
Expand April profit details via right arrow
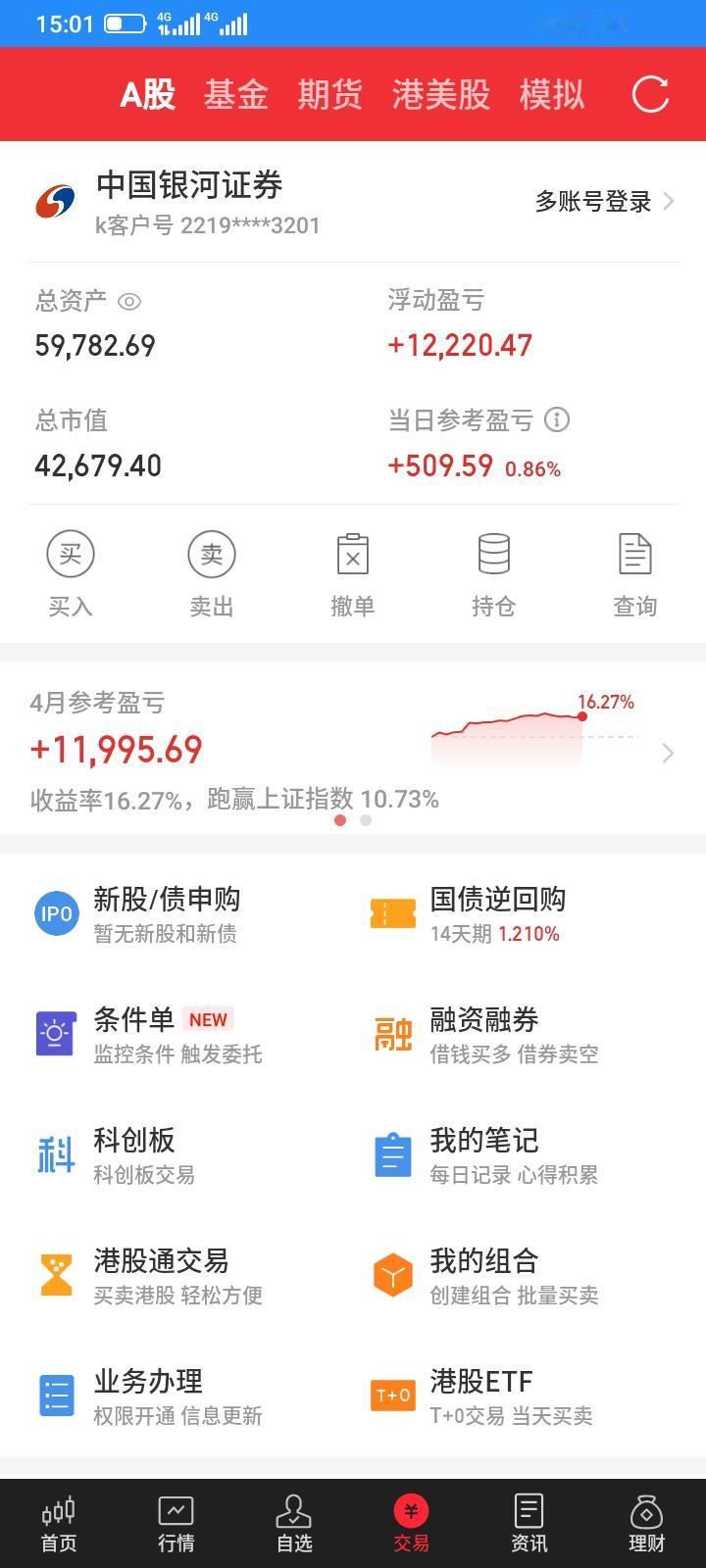(x=669, y=753)
